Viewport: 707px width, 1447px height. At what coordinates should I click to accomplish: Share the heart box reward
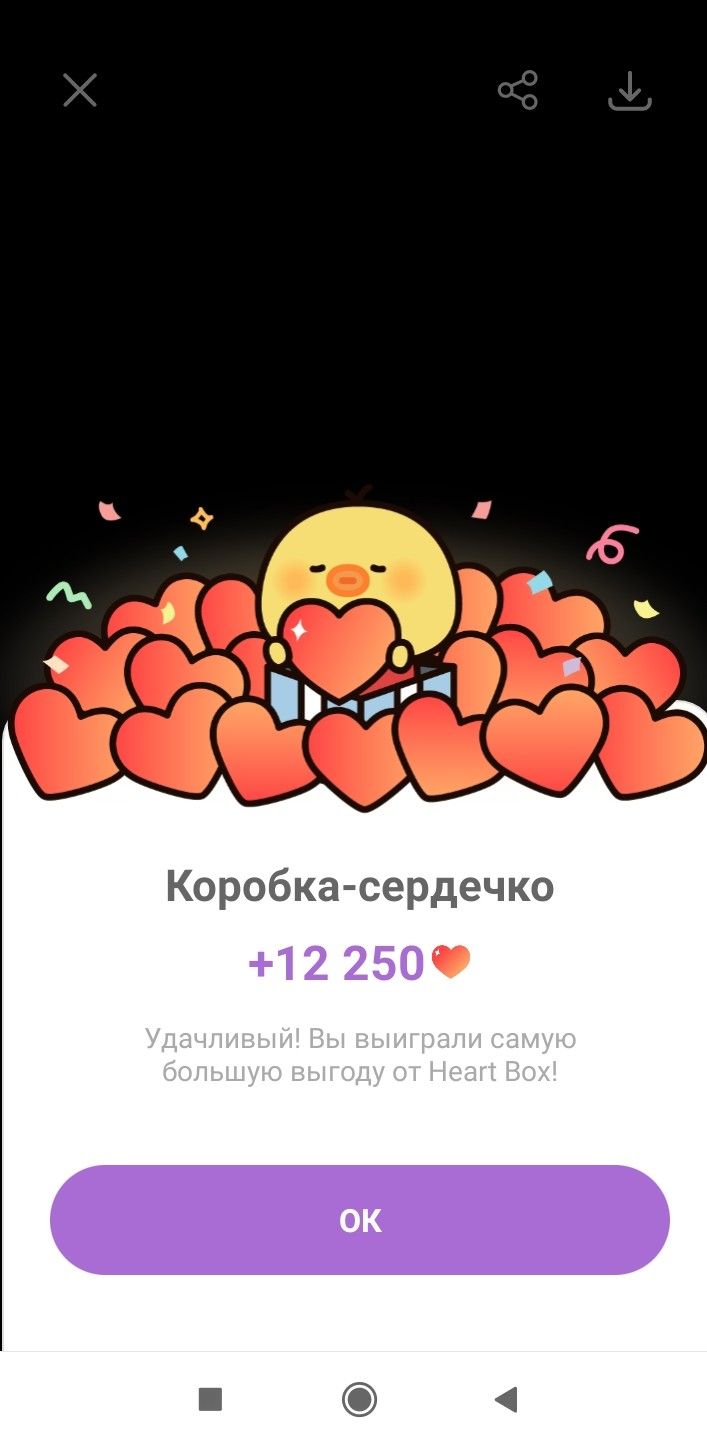tap(518, 91)
